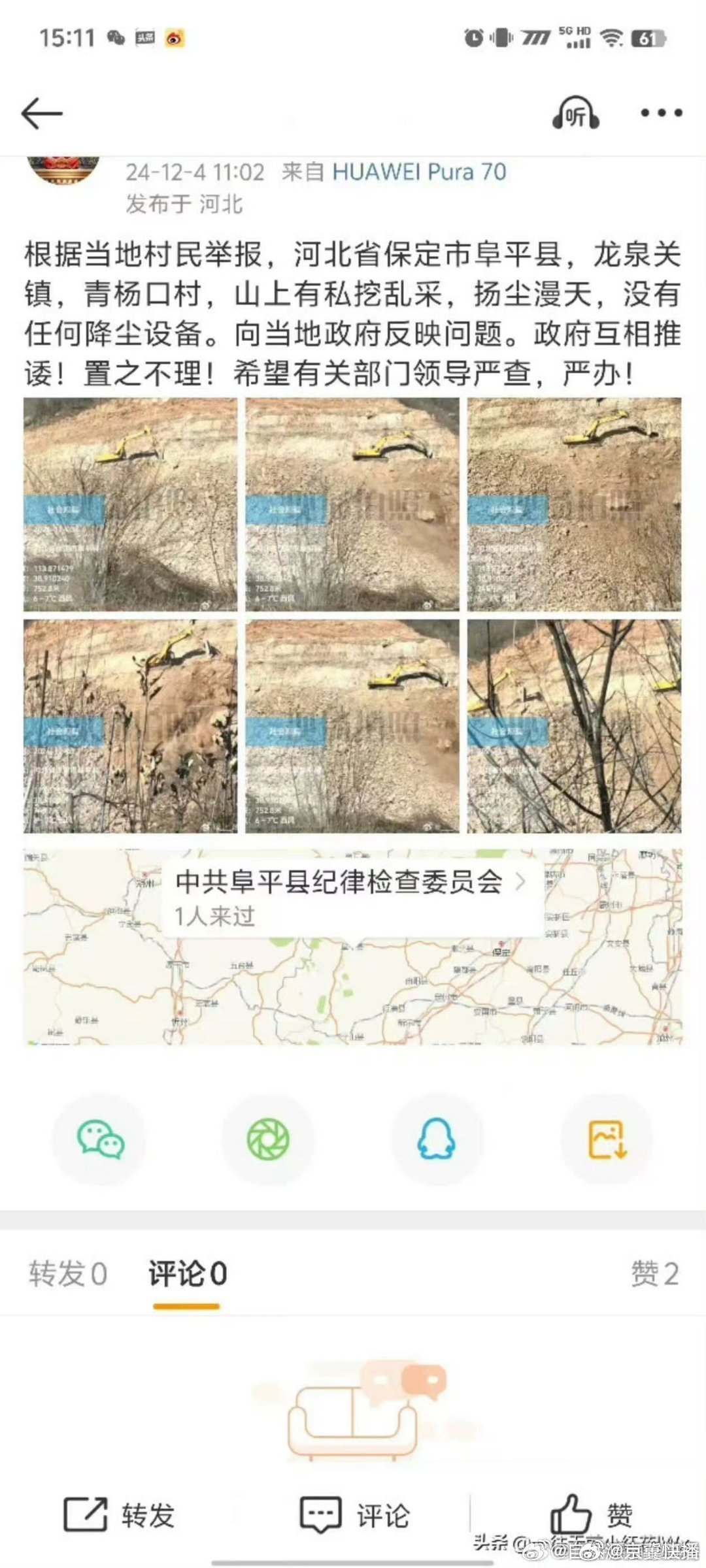Screen dimensions: 706x1568
Task: Open the first excavator photo in the grid
Action: [130, 504]
